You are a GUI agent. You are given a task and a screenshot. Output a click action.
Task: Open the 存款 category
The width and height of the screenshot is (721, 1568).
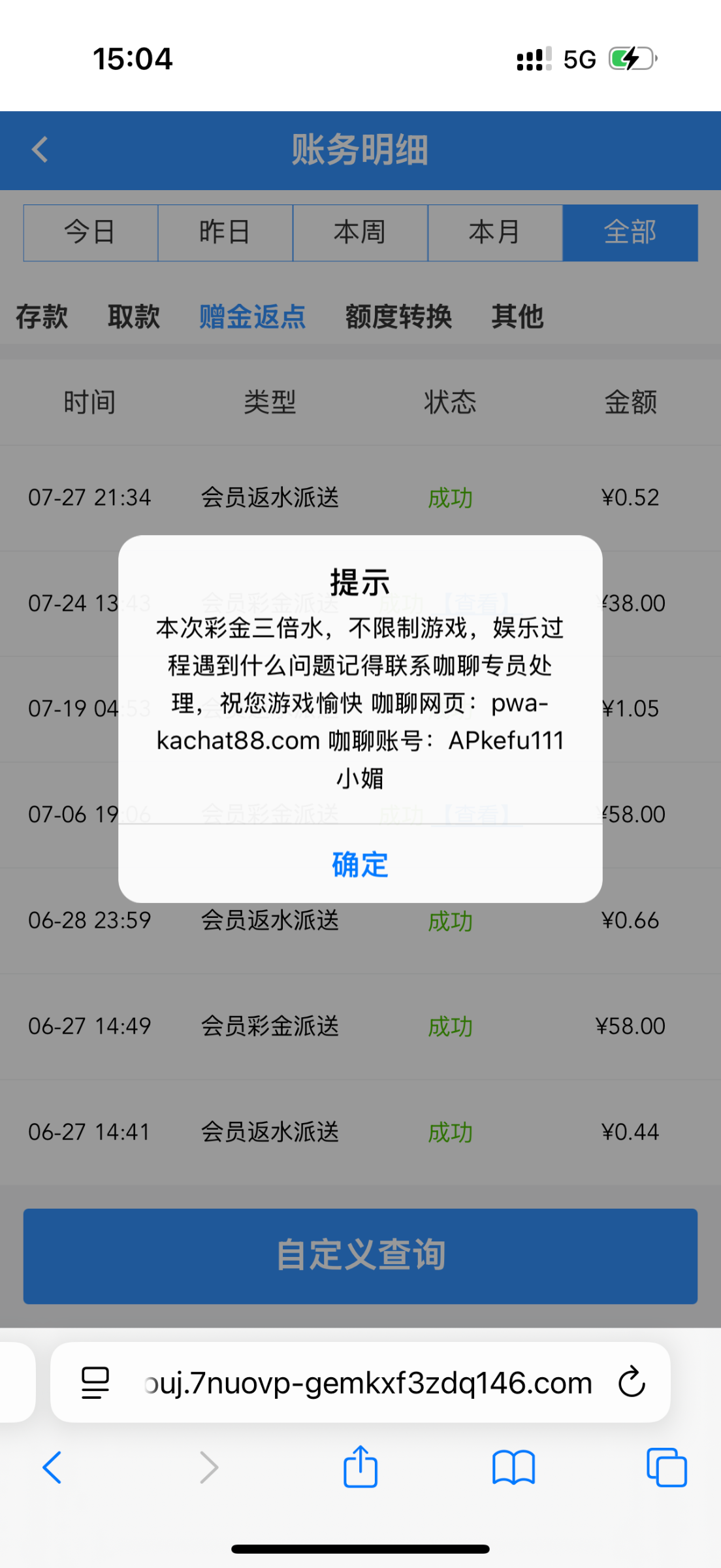click(42, 317)
